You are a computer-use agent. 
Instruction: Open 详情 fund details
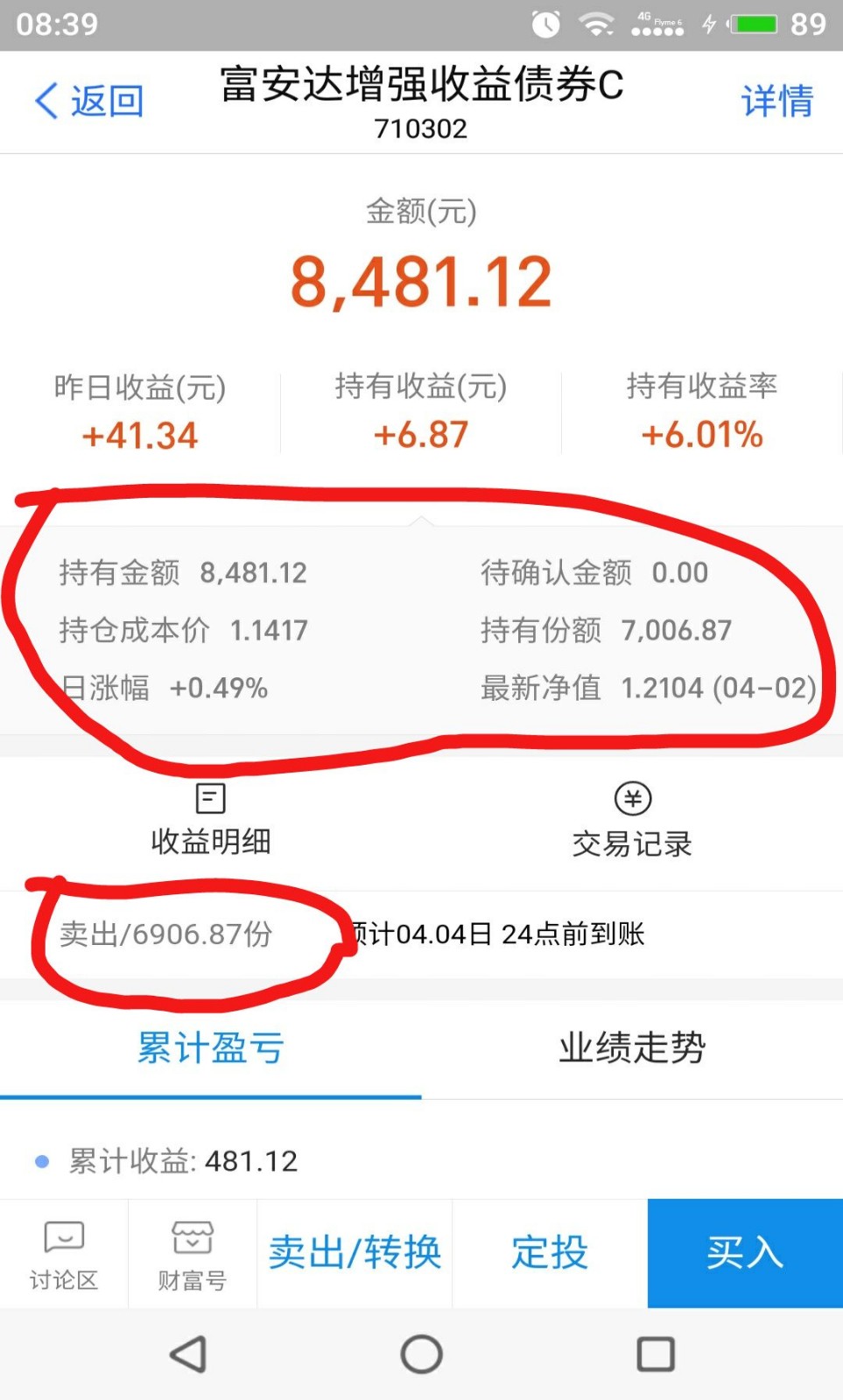click(776, 101)
